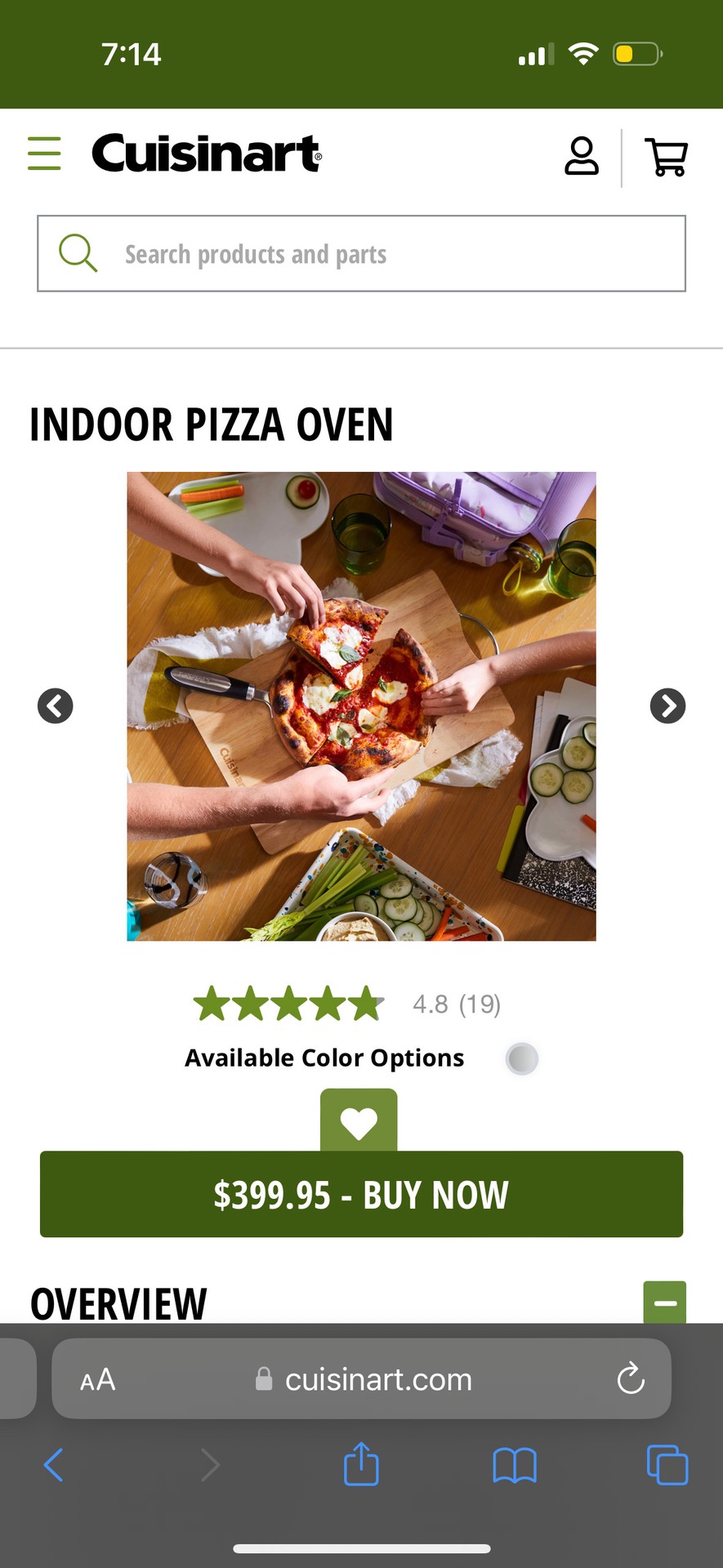The height and width of the screenshot is (1568, 723).
Task: Open the account profile icon
Action: pyautogui.click(x=582, y=156)
